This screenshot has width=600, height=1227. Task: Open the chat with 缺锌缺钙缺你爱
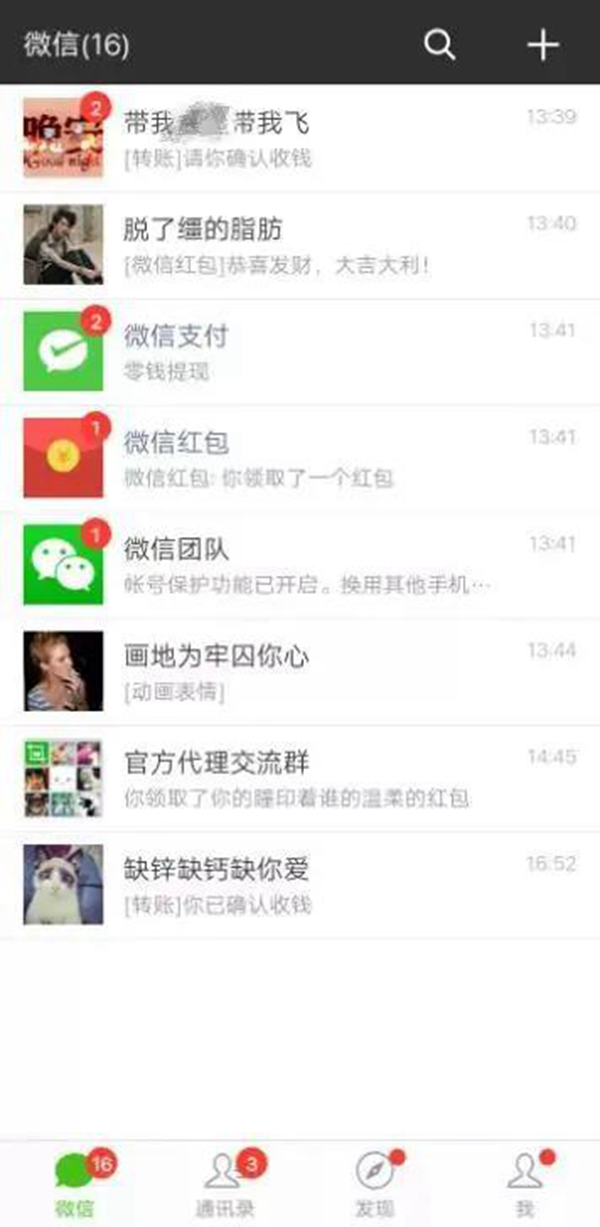click(x=300, y=885)
